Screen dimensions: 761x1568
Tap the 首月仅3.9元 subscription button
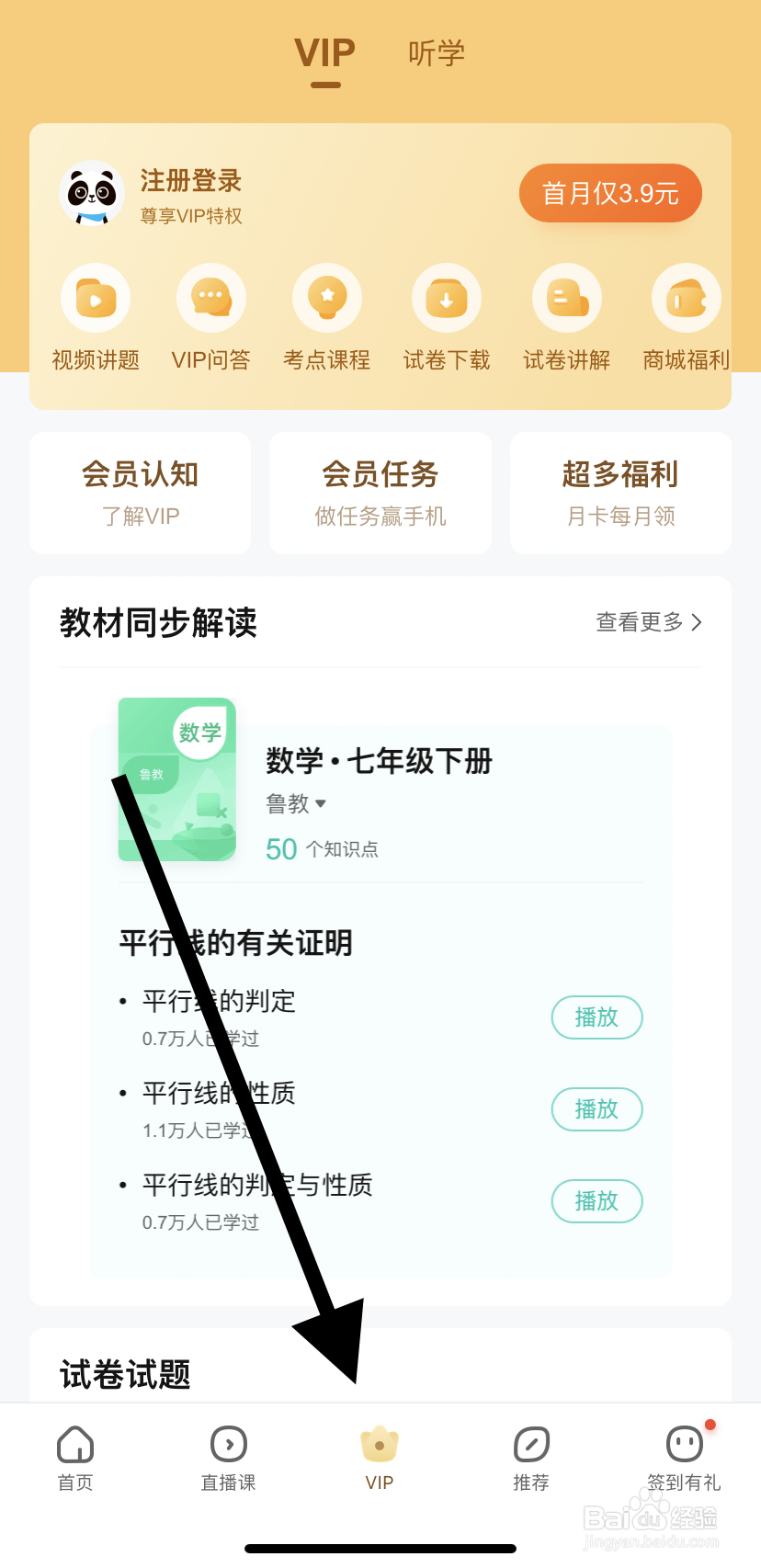[x=609, y=193]
